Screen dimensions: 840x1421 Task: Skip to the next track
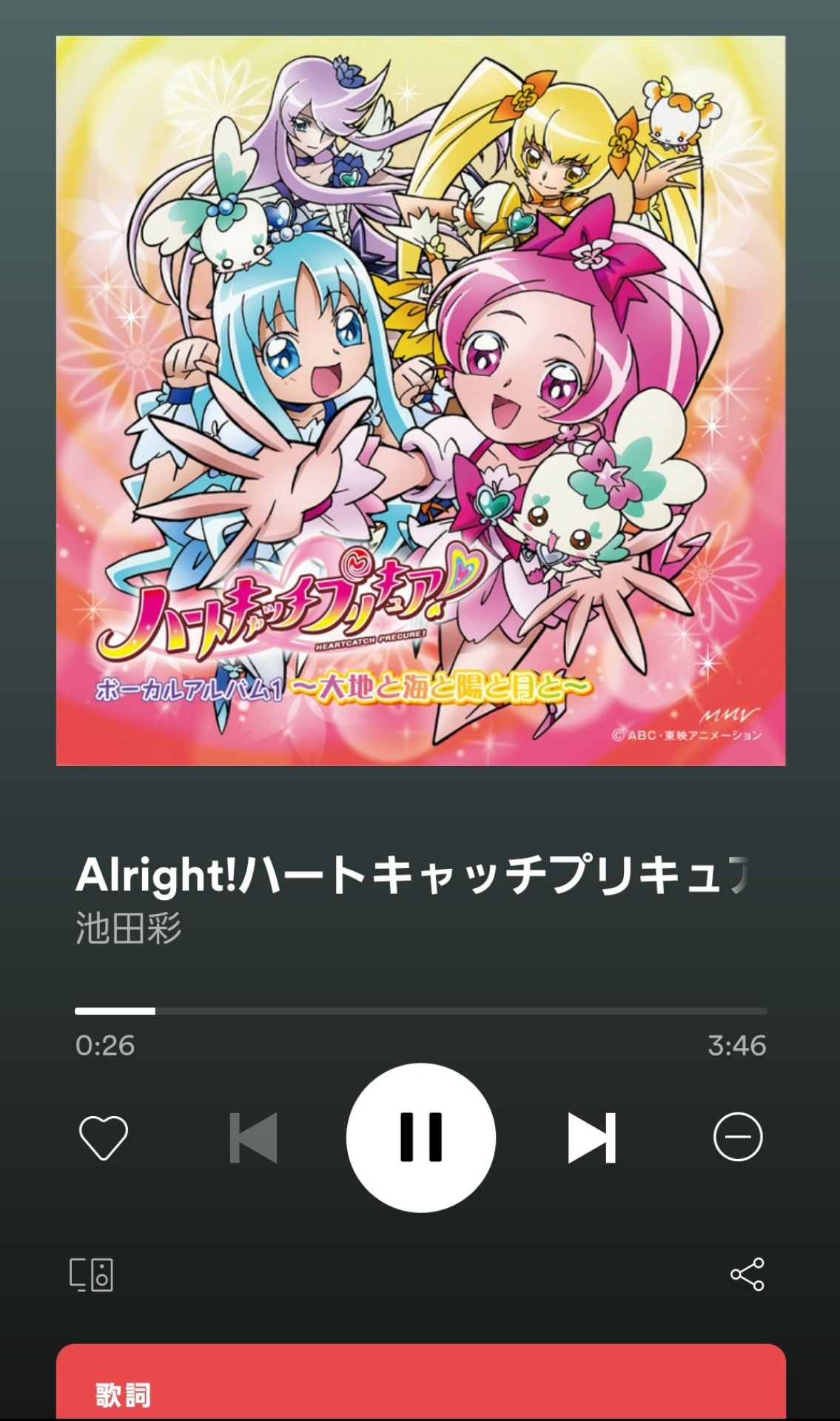click(591, 1138)
